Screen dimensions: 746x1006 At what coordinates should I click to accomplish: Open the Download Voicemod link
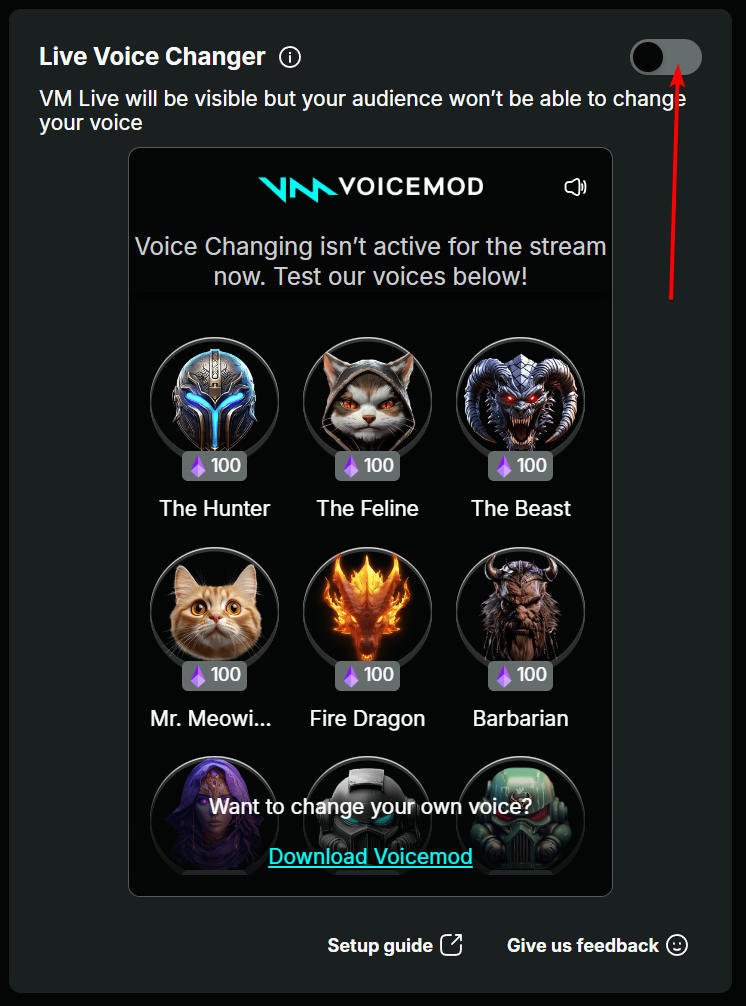click(370, 857)
